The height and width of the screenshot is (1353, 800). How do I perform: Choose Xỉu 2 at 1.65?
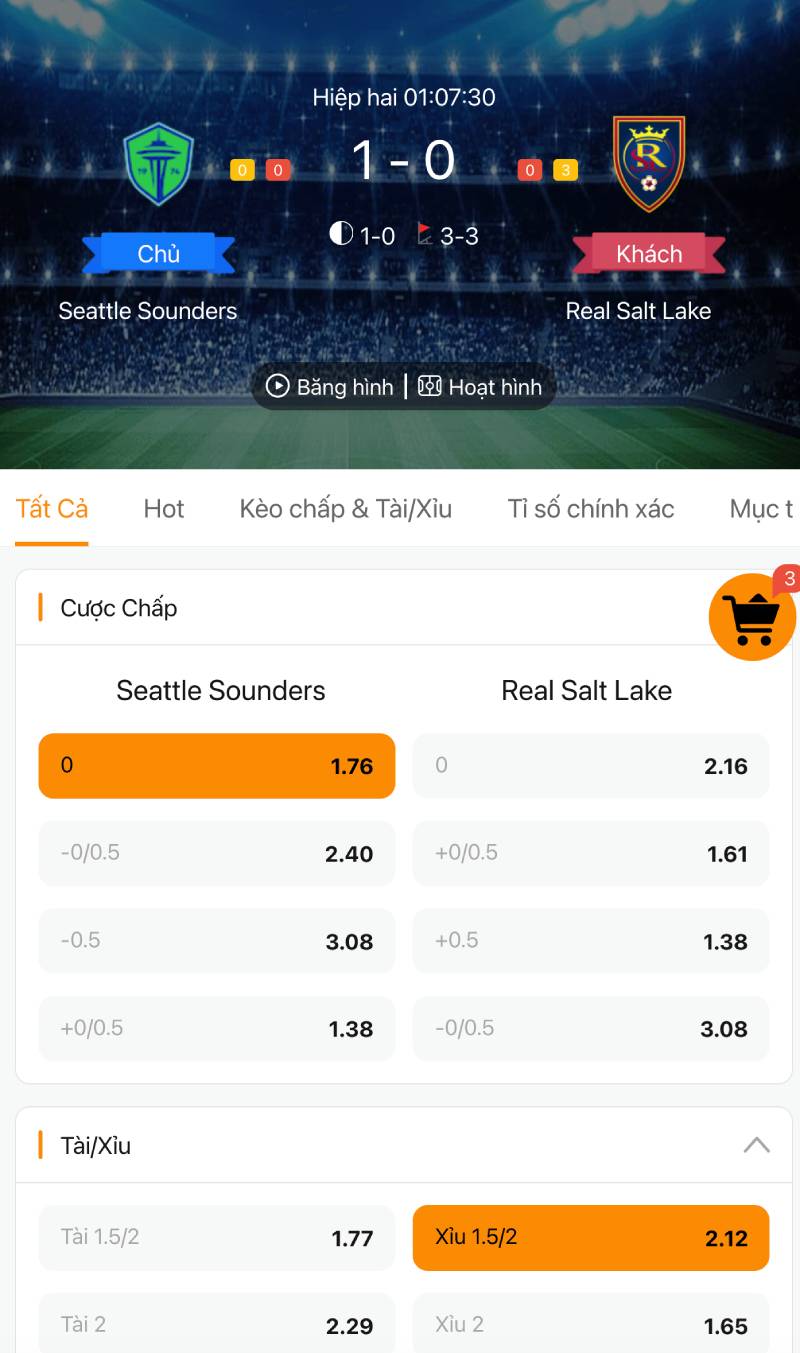590,1325
